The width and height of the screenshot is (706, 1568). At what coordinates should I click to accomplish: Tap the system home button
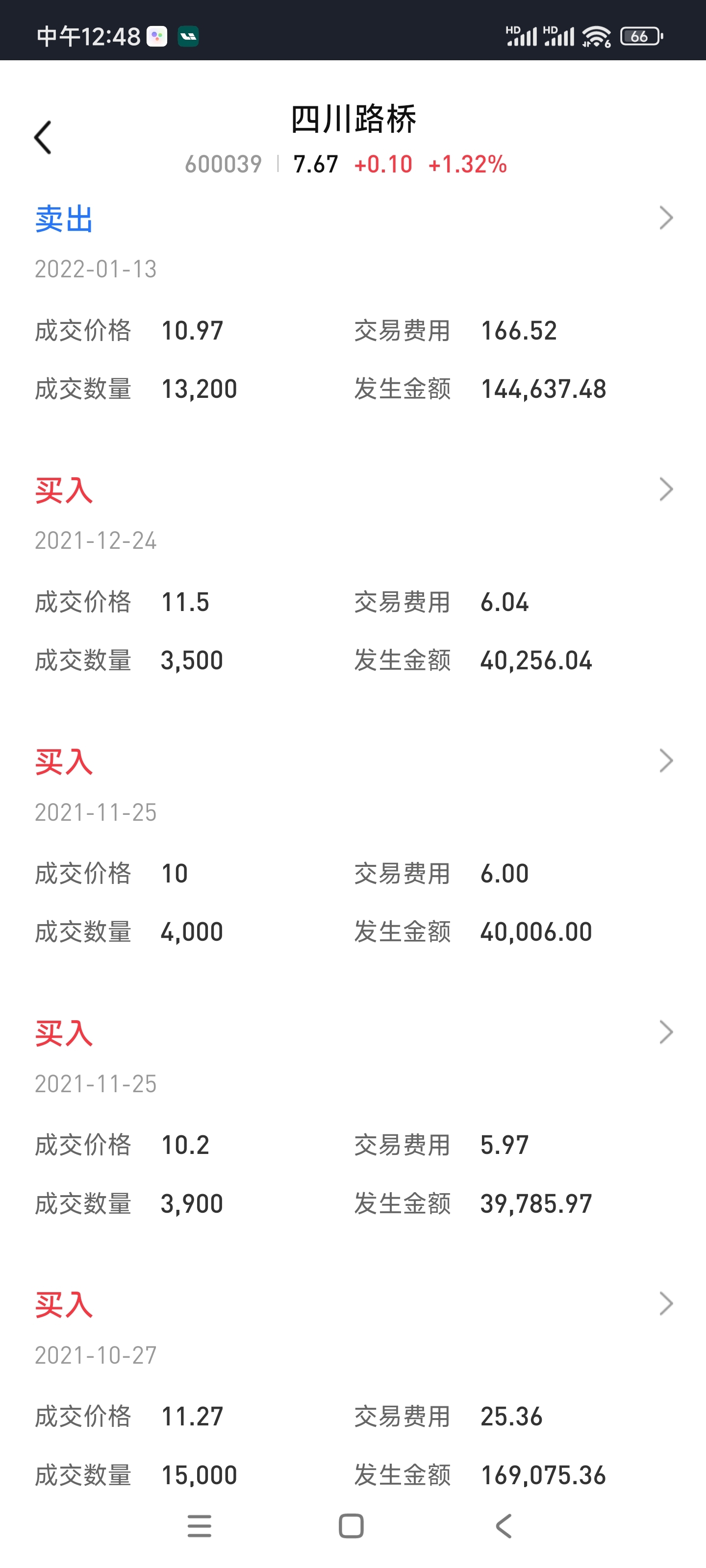[x=352, y=1526]
